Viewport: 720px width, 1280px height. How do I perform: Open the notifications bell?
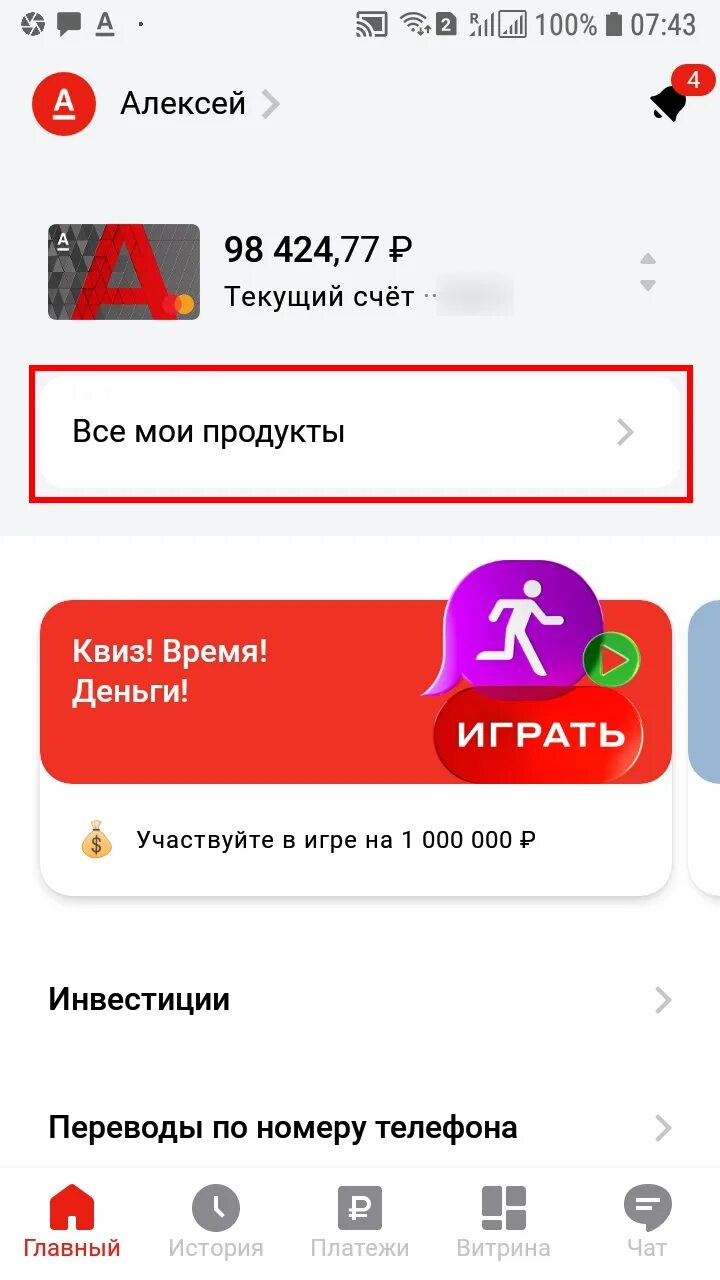[668, 103]
